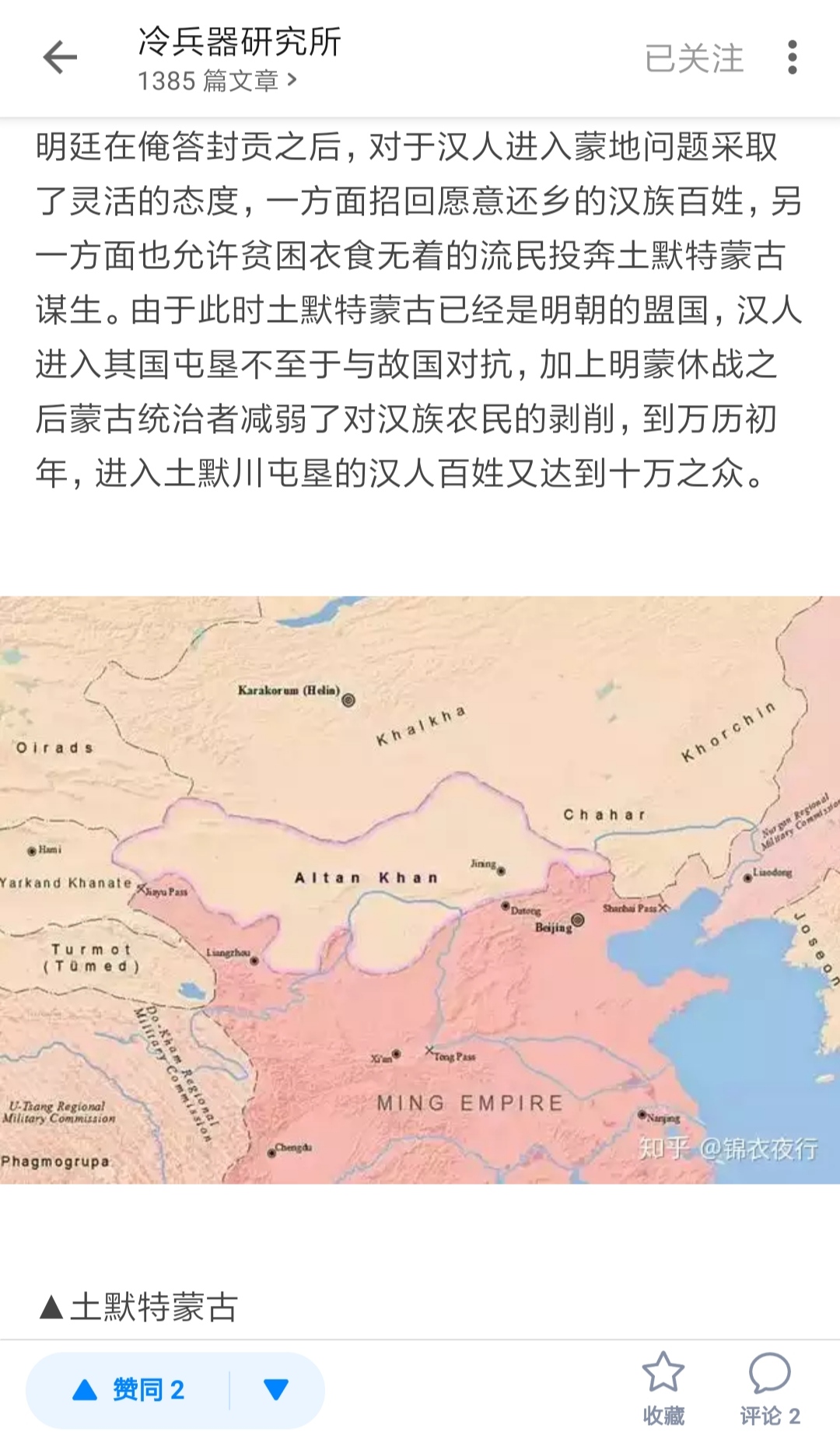This screenshot has width=840, height=1439.
Task: Open the Tumed Mongolia map image
Action: 420,890
